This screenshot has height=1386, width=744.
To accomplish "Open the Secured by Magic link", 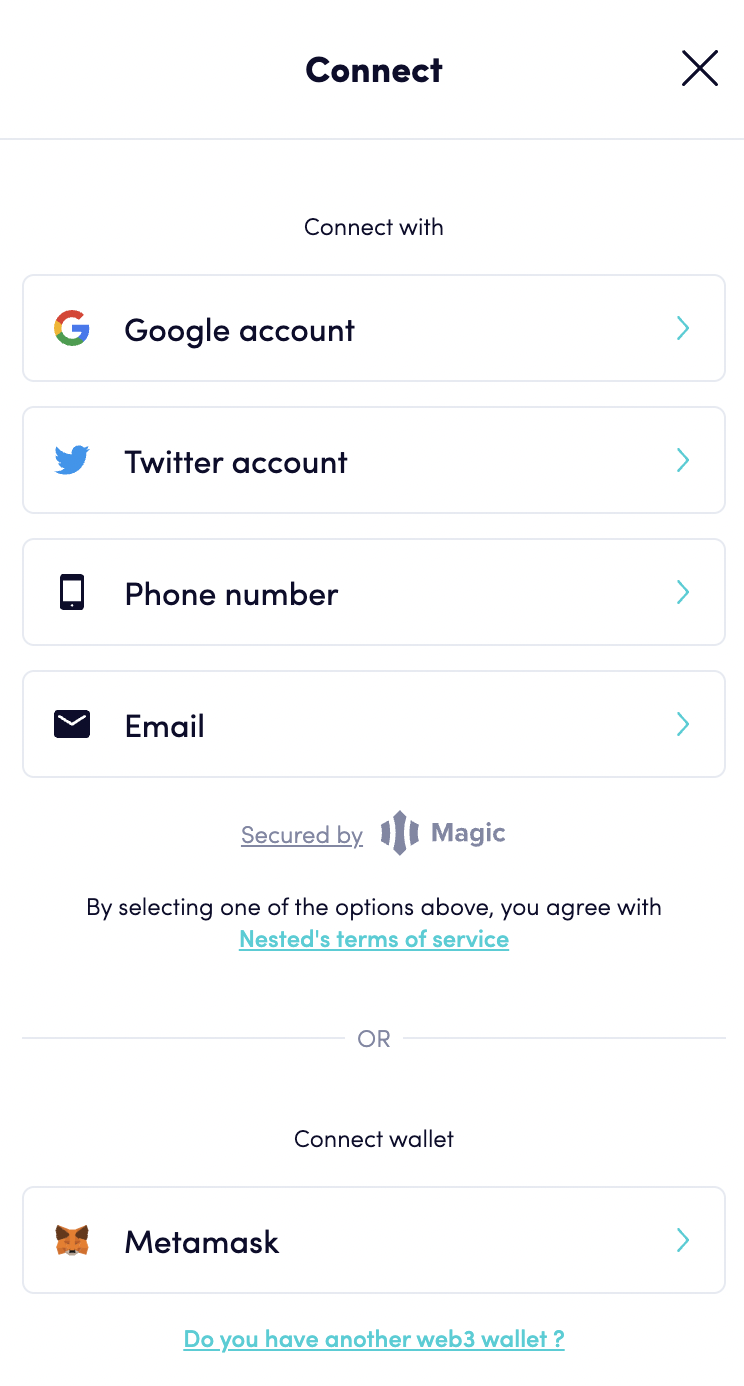I will click(x=373, y=834).
